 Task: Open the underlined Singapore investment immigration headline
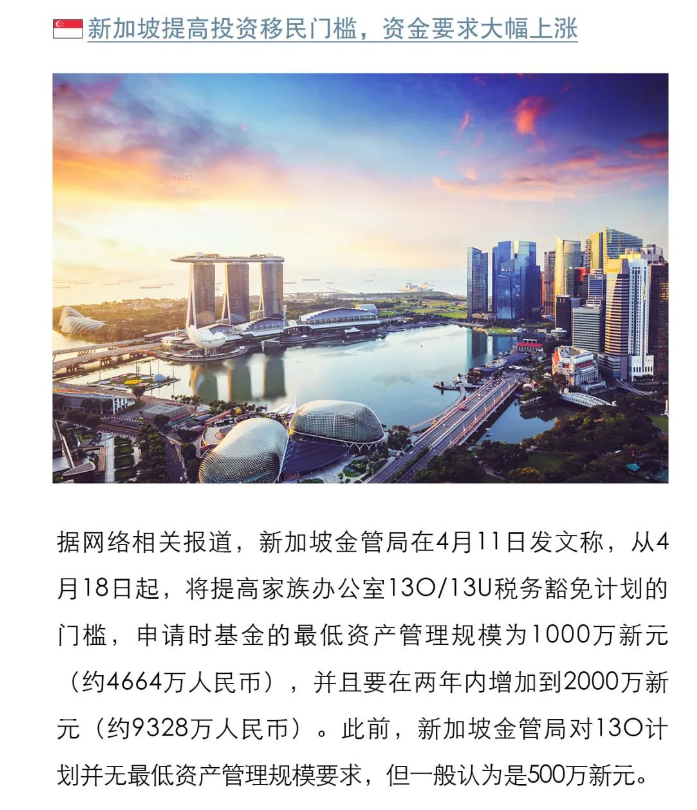(332, 28)
